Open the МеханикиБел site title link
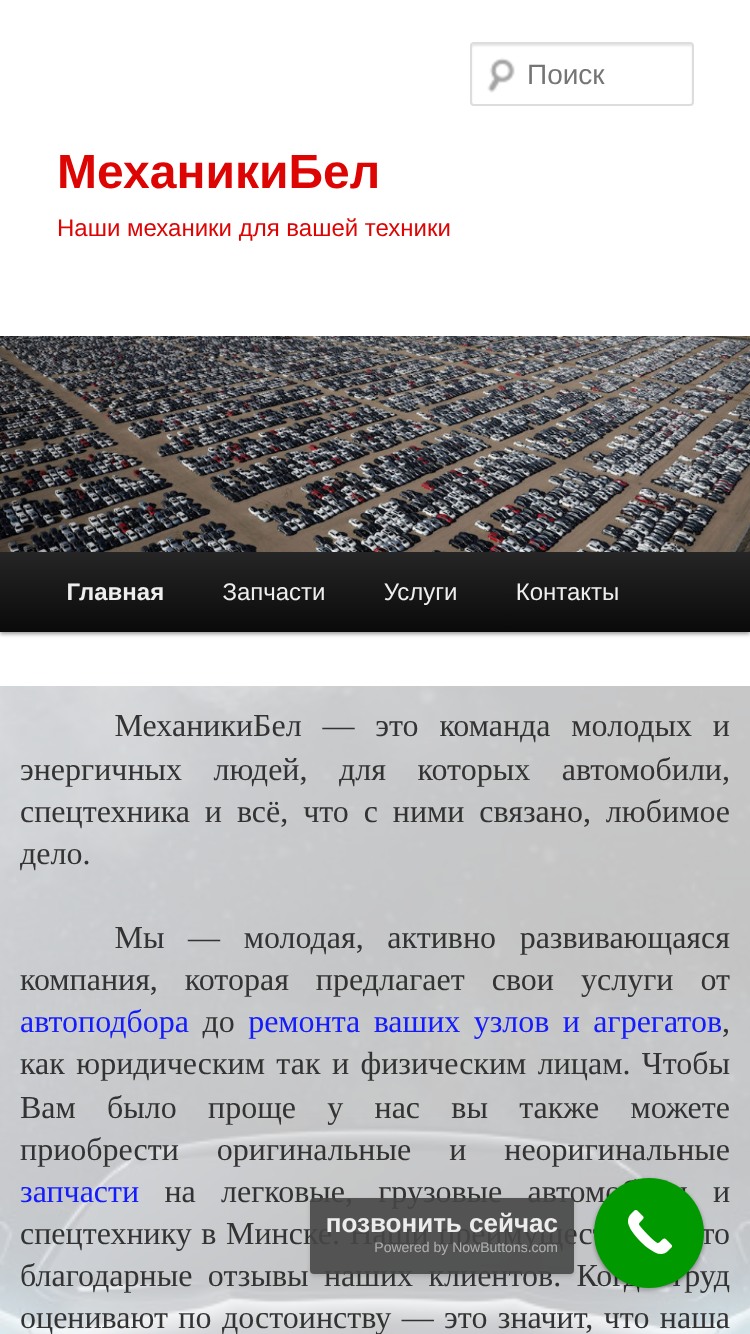 pyautogui.click(x=218, y=172)
